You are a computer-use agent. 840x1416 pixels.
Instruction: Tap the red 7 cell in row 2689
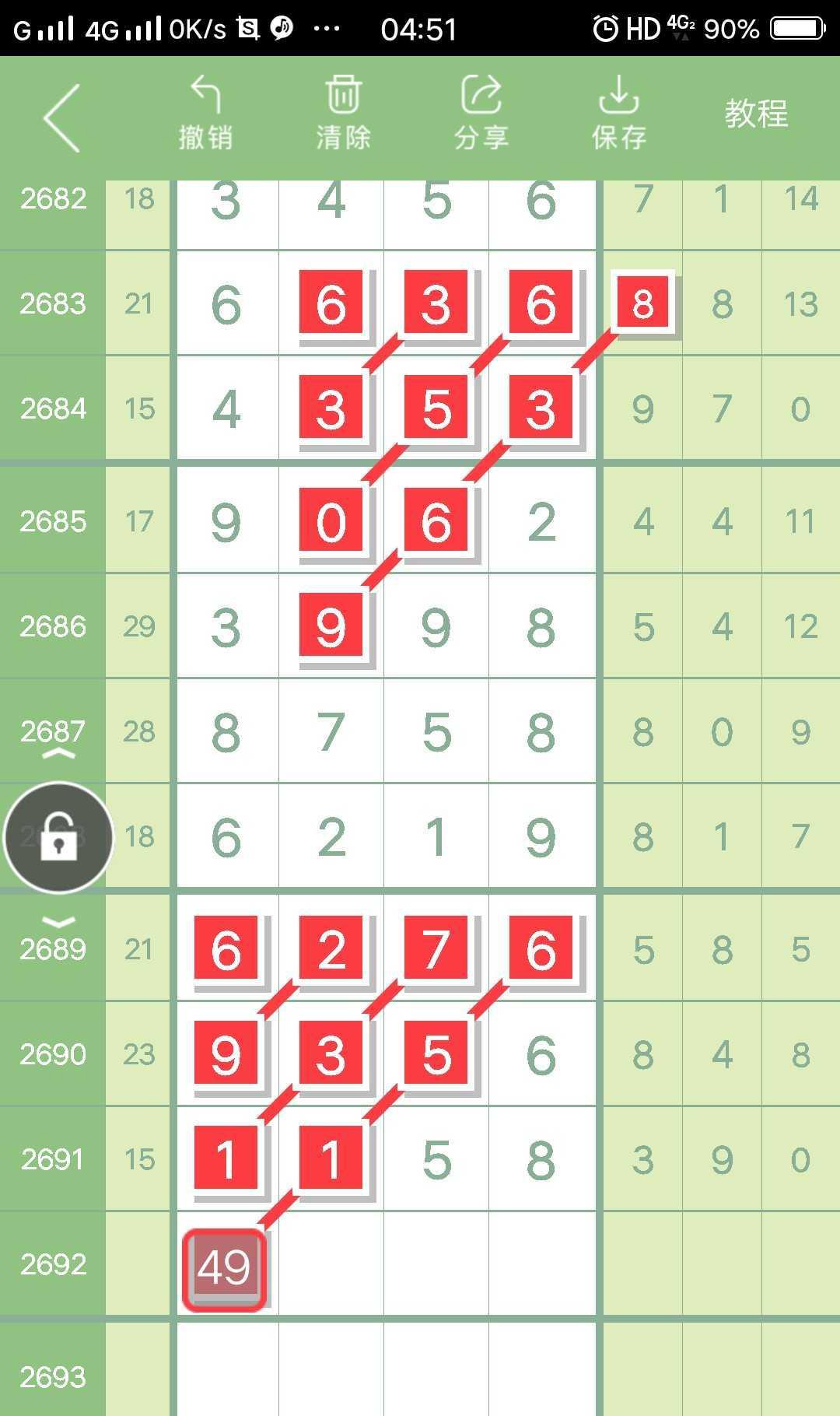pyautogui.click(x=436, y=948)
